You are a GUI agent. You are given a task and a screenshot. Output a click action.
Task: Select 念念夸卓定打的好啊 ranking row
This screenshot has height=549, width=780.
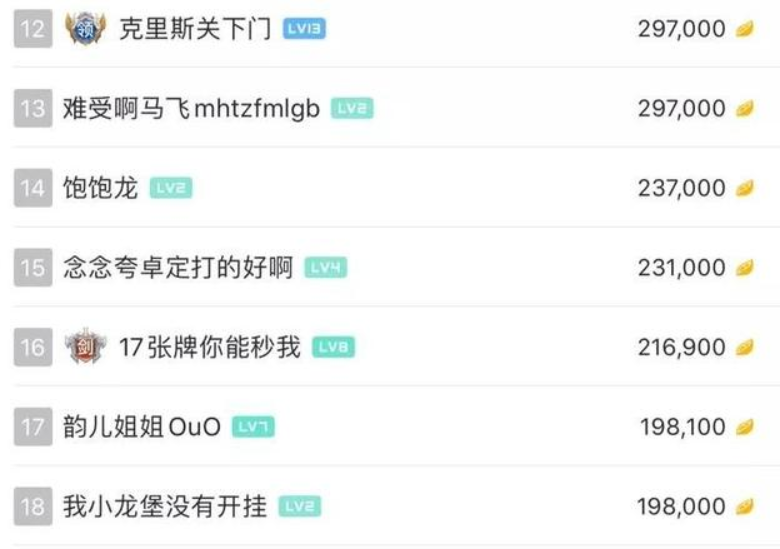(178, 268)
